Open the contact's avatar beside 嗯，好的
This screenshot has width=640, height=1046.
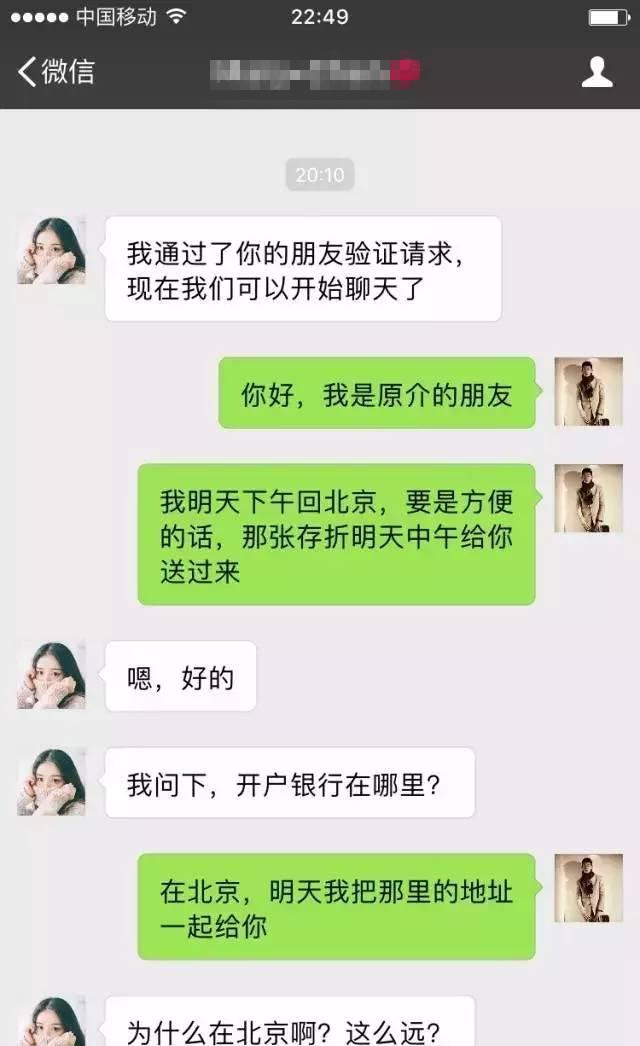51,675
